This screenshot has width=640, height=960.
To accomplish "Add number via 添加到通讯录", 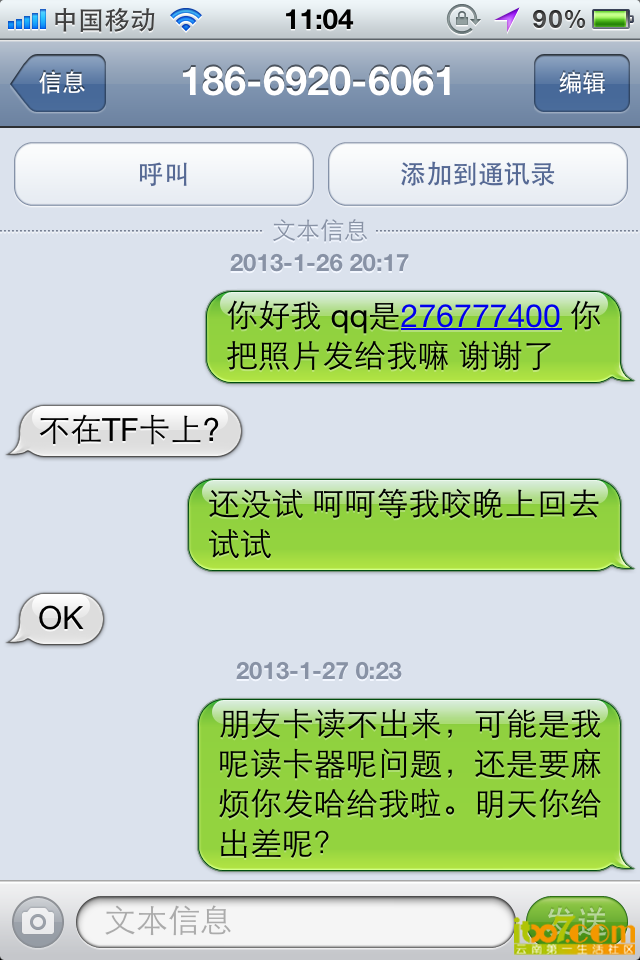I will pyautogui.click(x=477, y=175).
